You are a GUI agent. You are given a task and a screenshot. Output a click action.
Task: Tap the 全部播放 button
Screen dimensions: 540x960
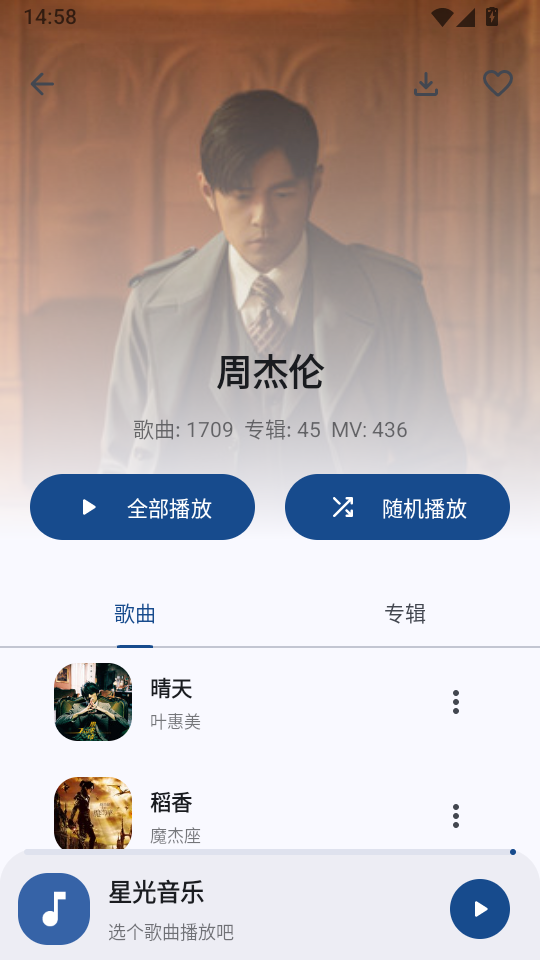point(143,507)
